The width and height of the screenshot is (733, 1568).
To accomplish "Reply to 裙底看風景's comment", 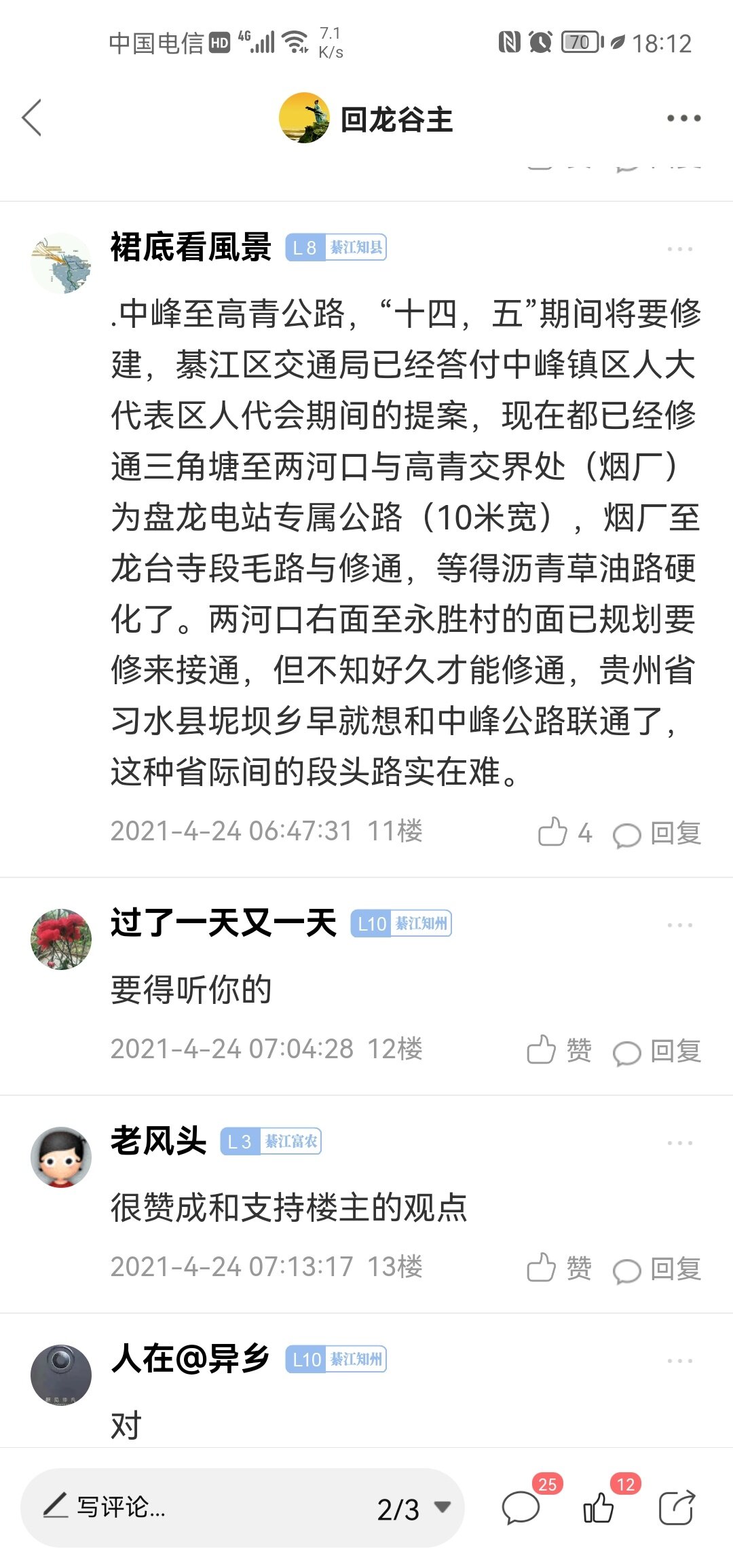I will point(657,834).
